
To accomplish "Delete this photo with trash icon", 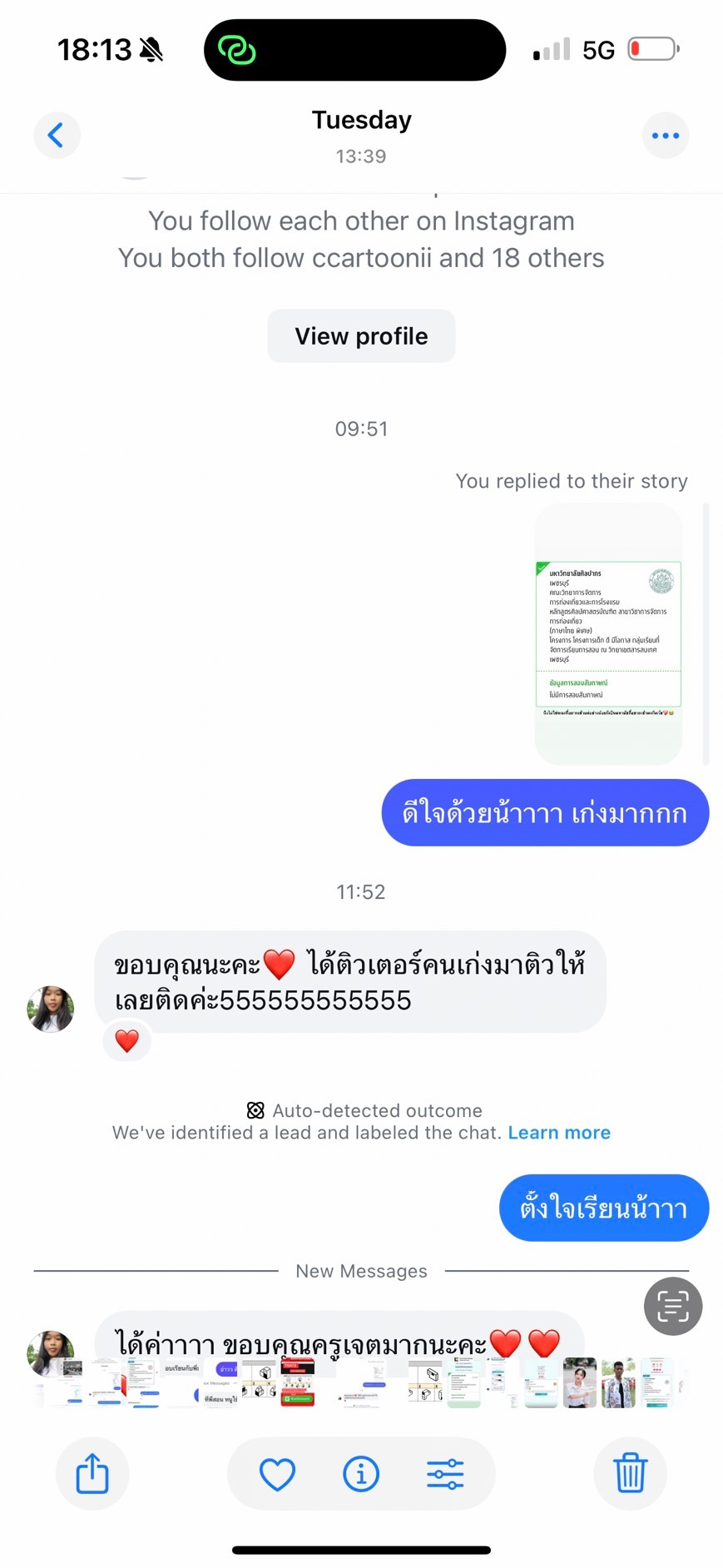I will [630, 1473].
